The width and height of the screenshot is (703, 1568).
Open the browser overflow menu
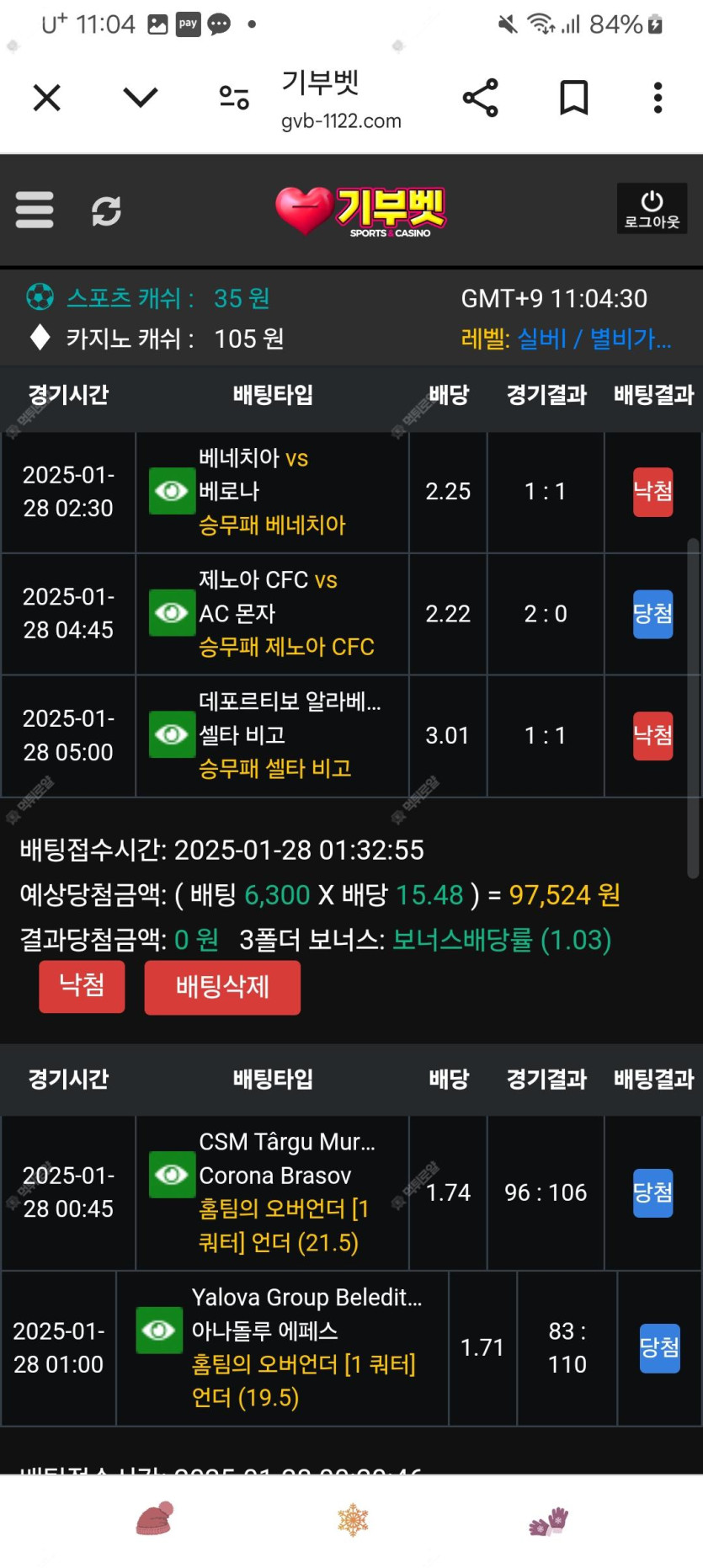(658, 98)
